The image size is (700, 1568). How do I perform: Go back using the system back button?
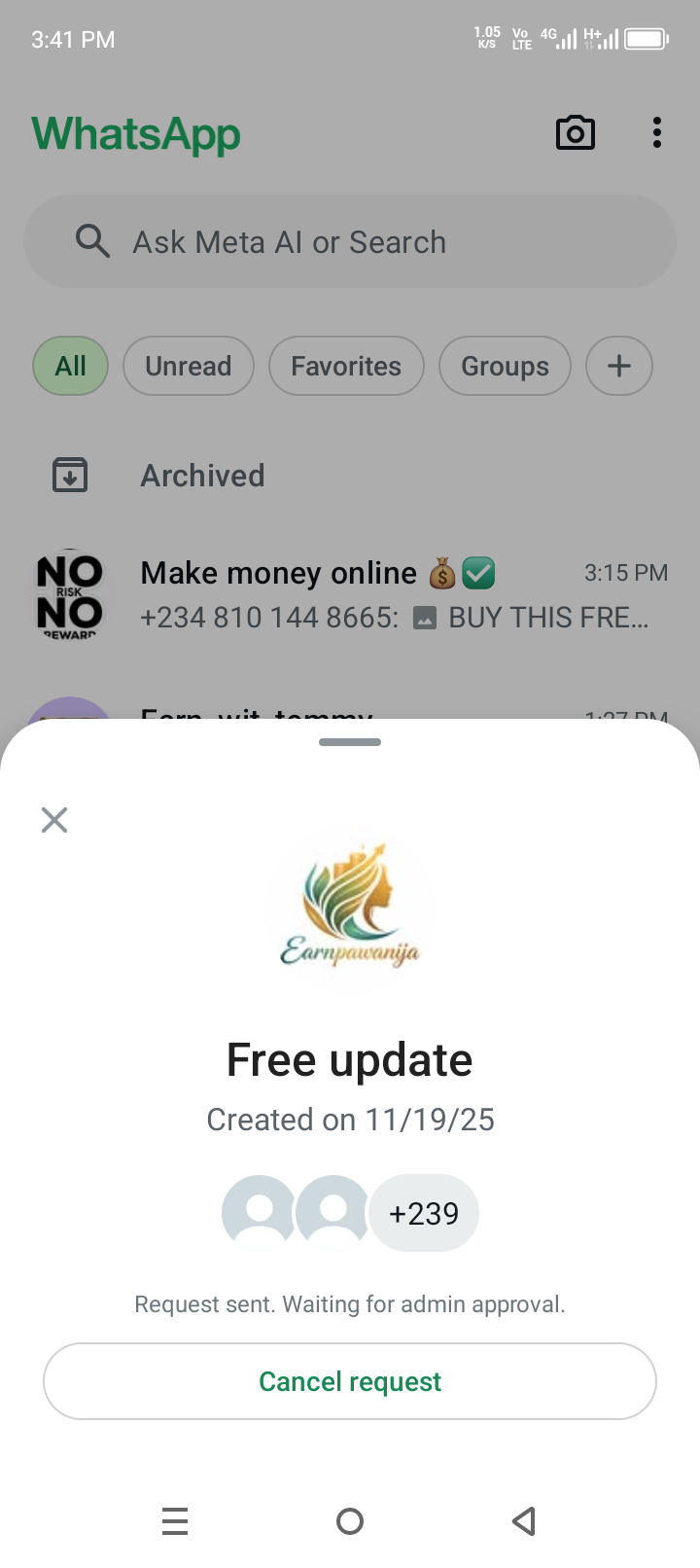pos(524,1520)
